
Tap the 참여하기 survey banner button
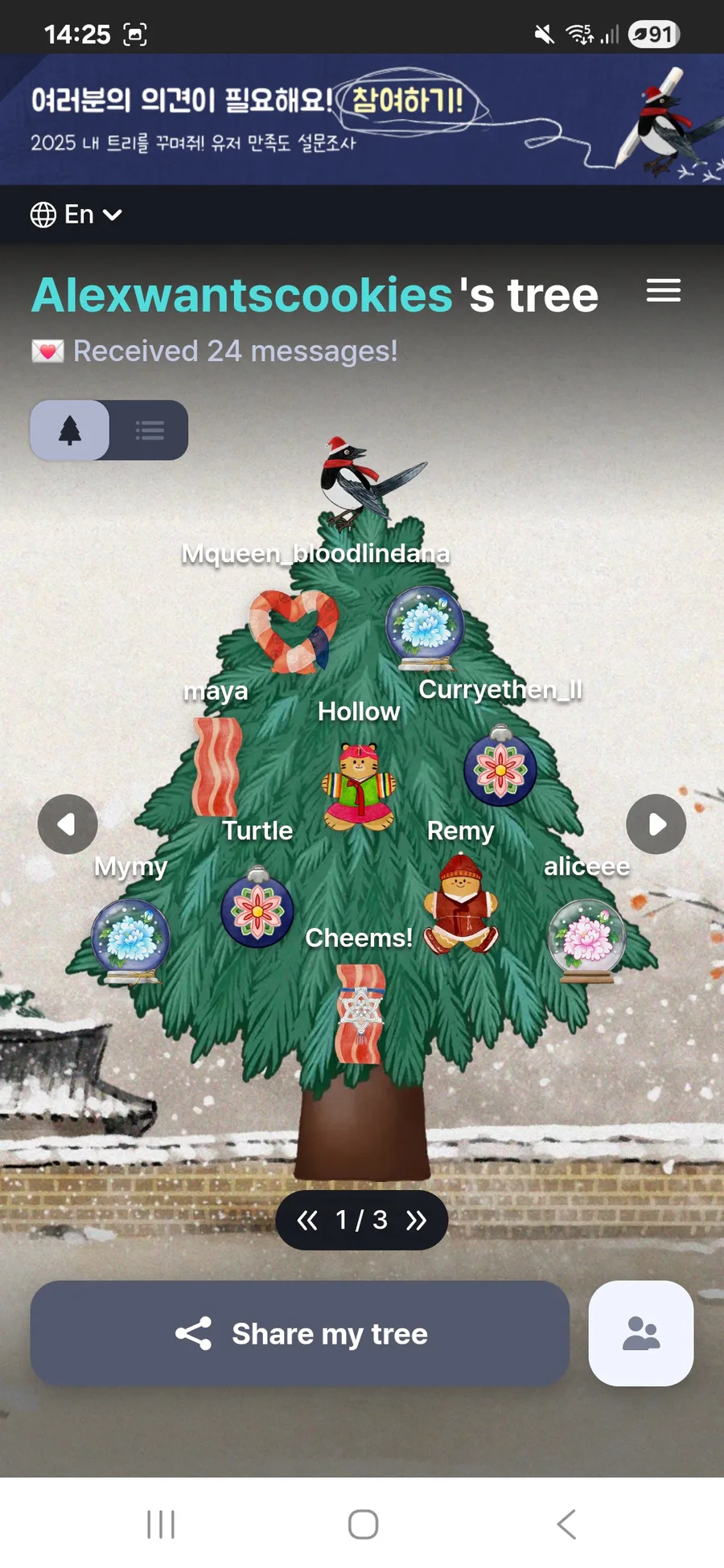point(408,101)
